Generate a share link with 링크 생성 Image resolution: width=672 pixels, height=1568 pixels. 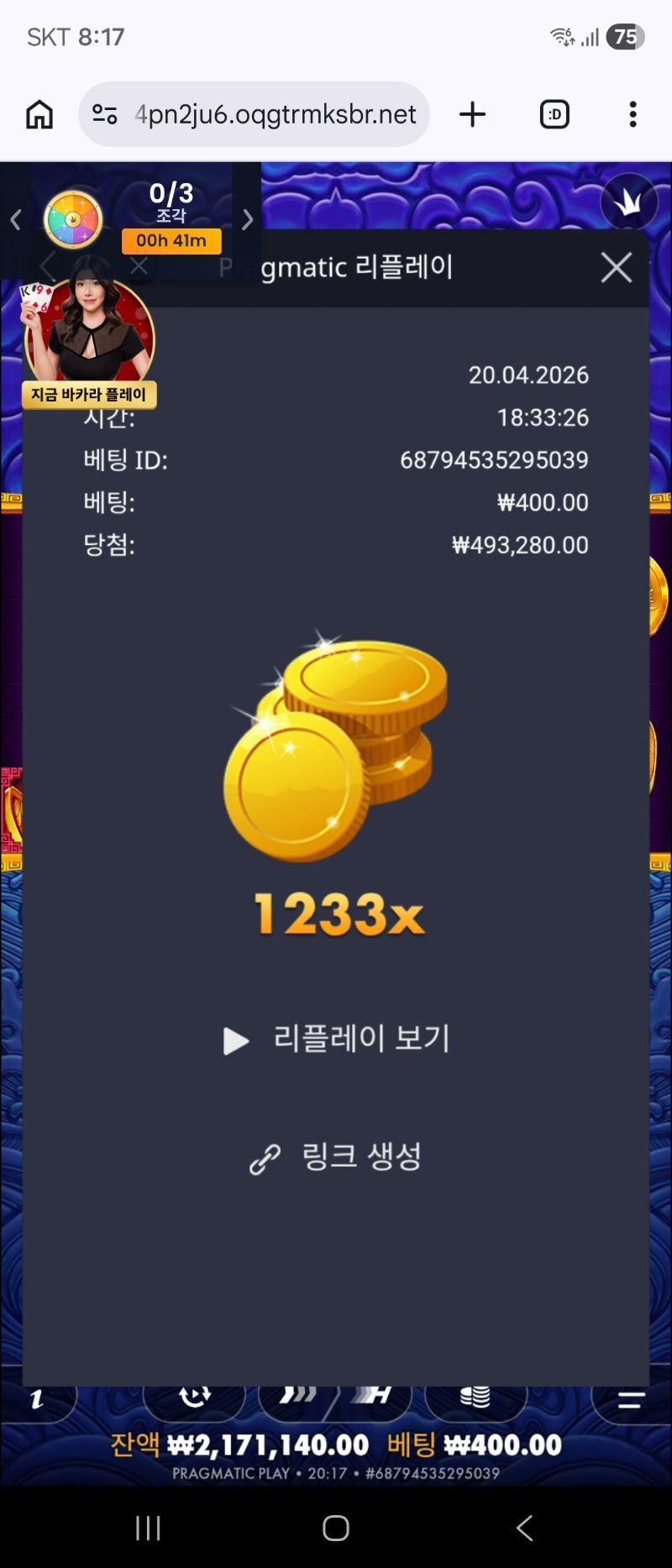(336, 1157)
